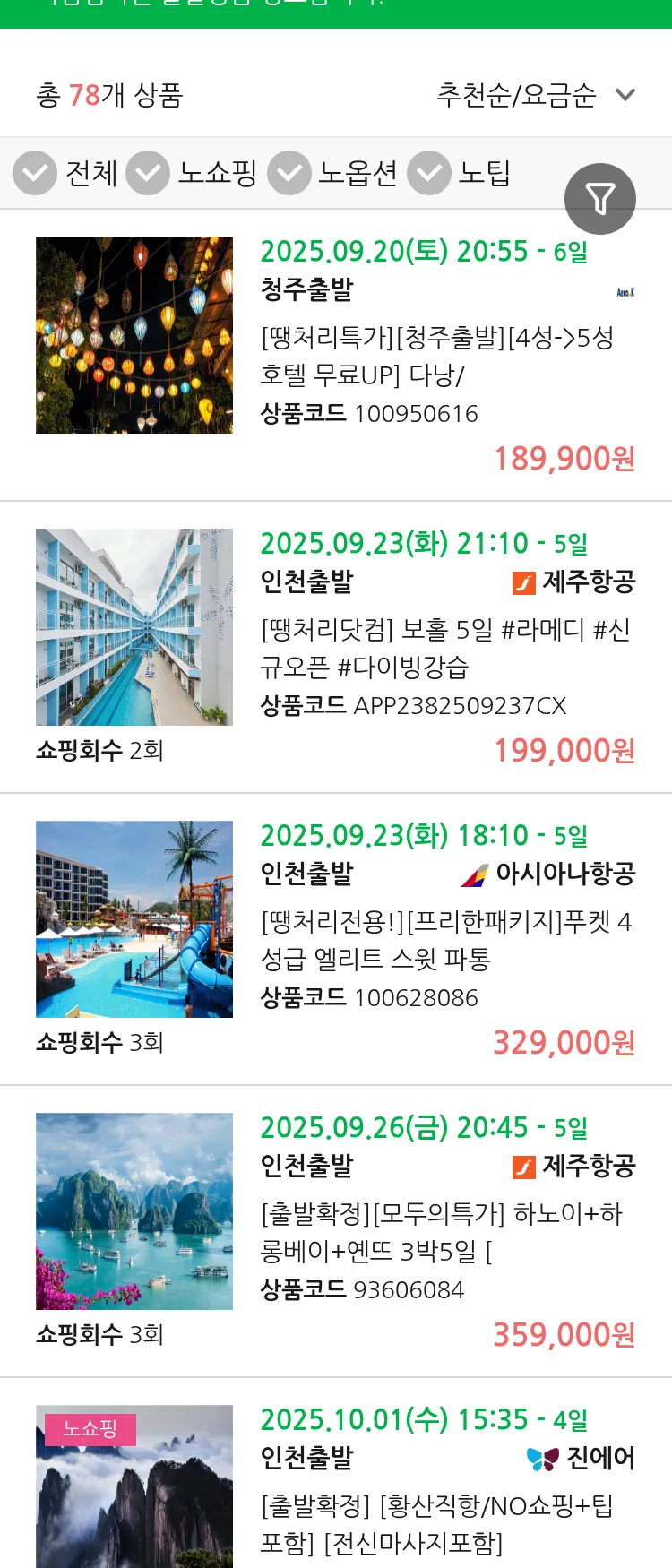Click the 쇼핑회수 3회 counter on Phuket deal
The image size is (672, 1568).
pos(99,1043)
